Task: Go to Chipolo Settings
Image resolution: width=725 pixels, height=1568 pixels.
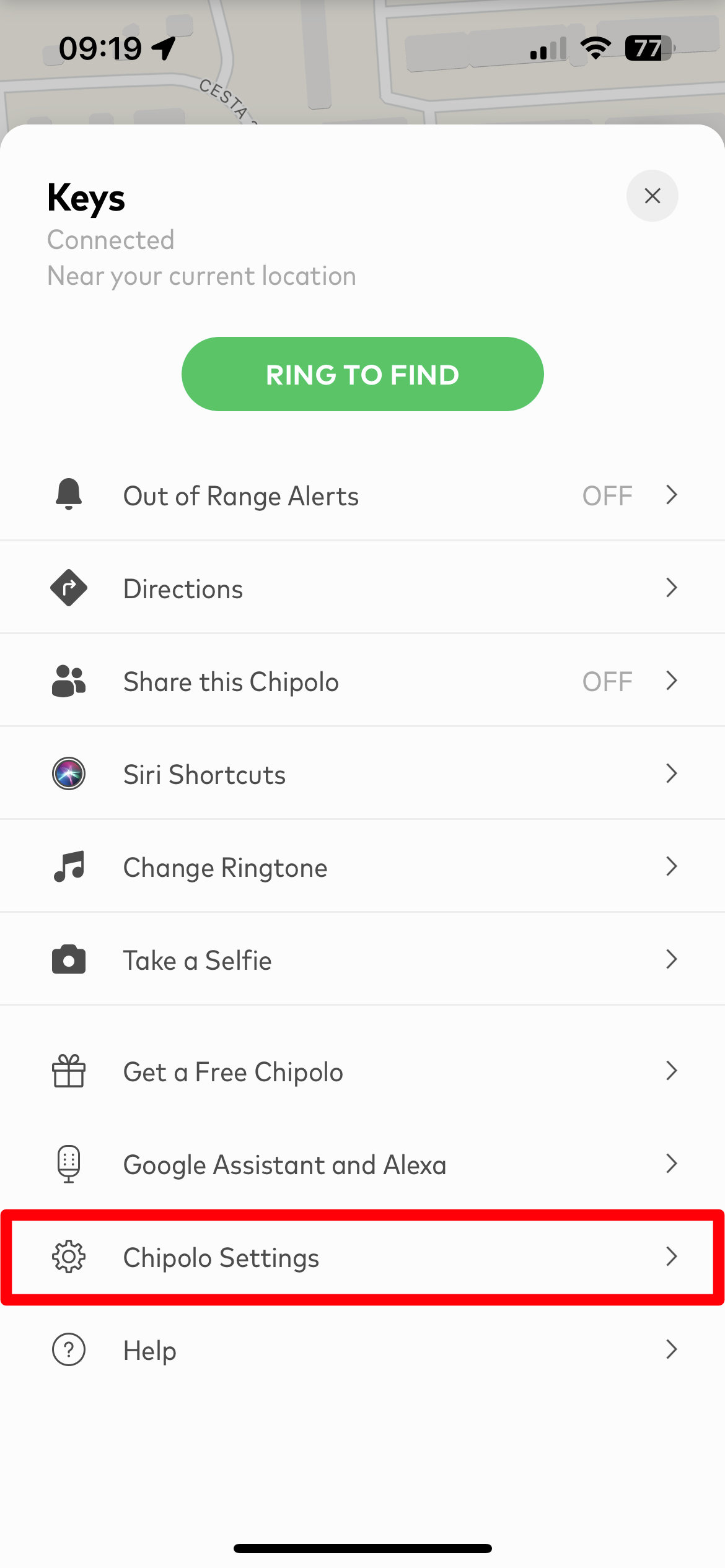Action: pos(362,1257)
